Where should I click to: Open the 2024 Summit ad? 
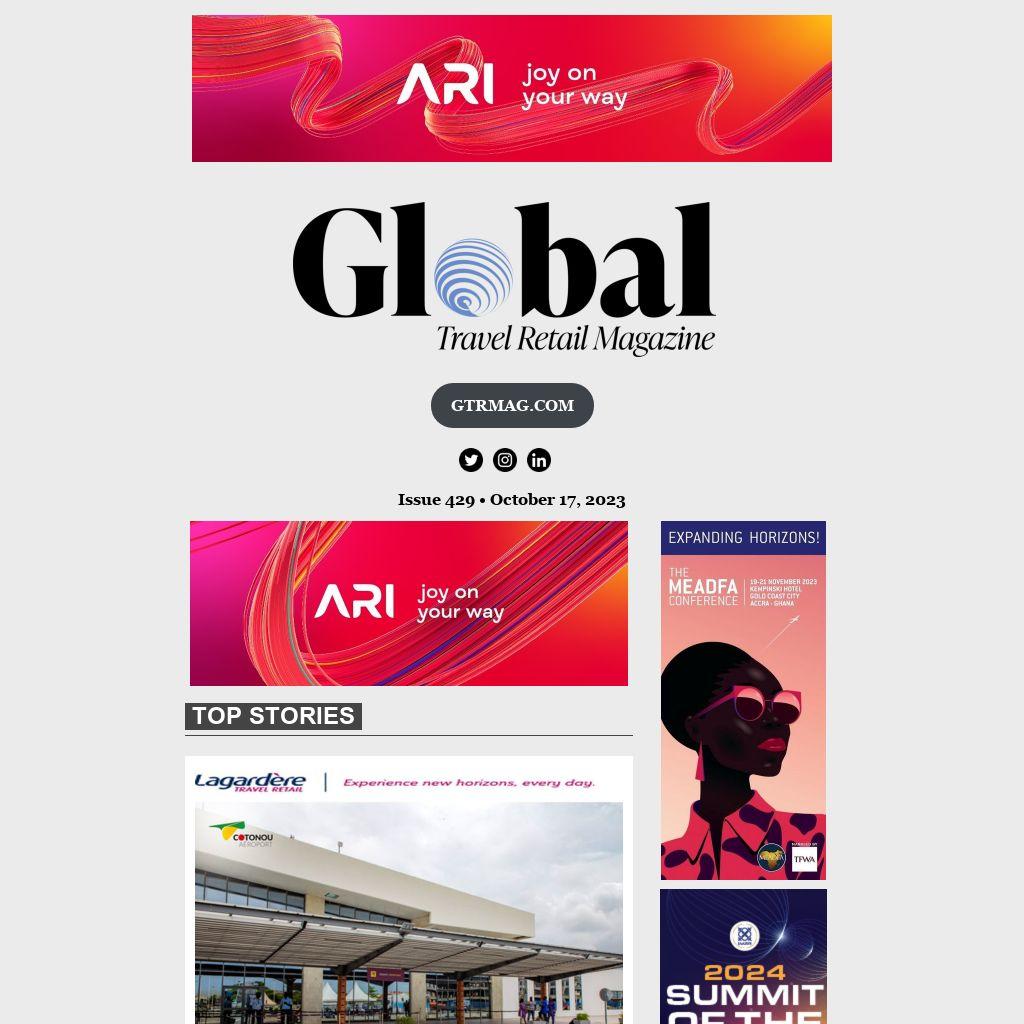pyautogui.click(x=743, y=960)
